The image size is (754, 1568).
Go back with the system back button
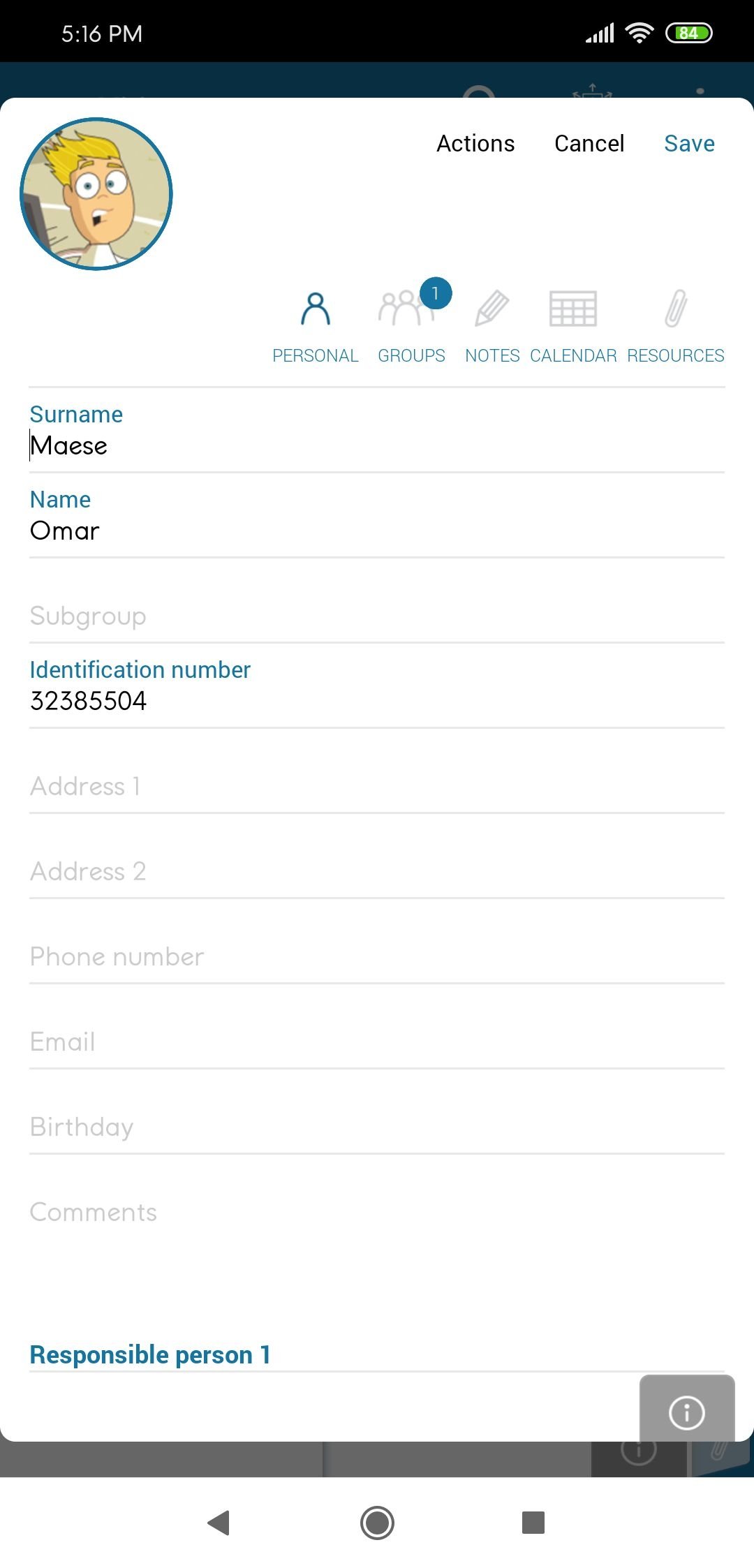pyautogui.click(x=219, y=1522)
